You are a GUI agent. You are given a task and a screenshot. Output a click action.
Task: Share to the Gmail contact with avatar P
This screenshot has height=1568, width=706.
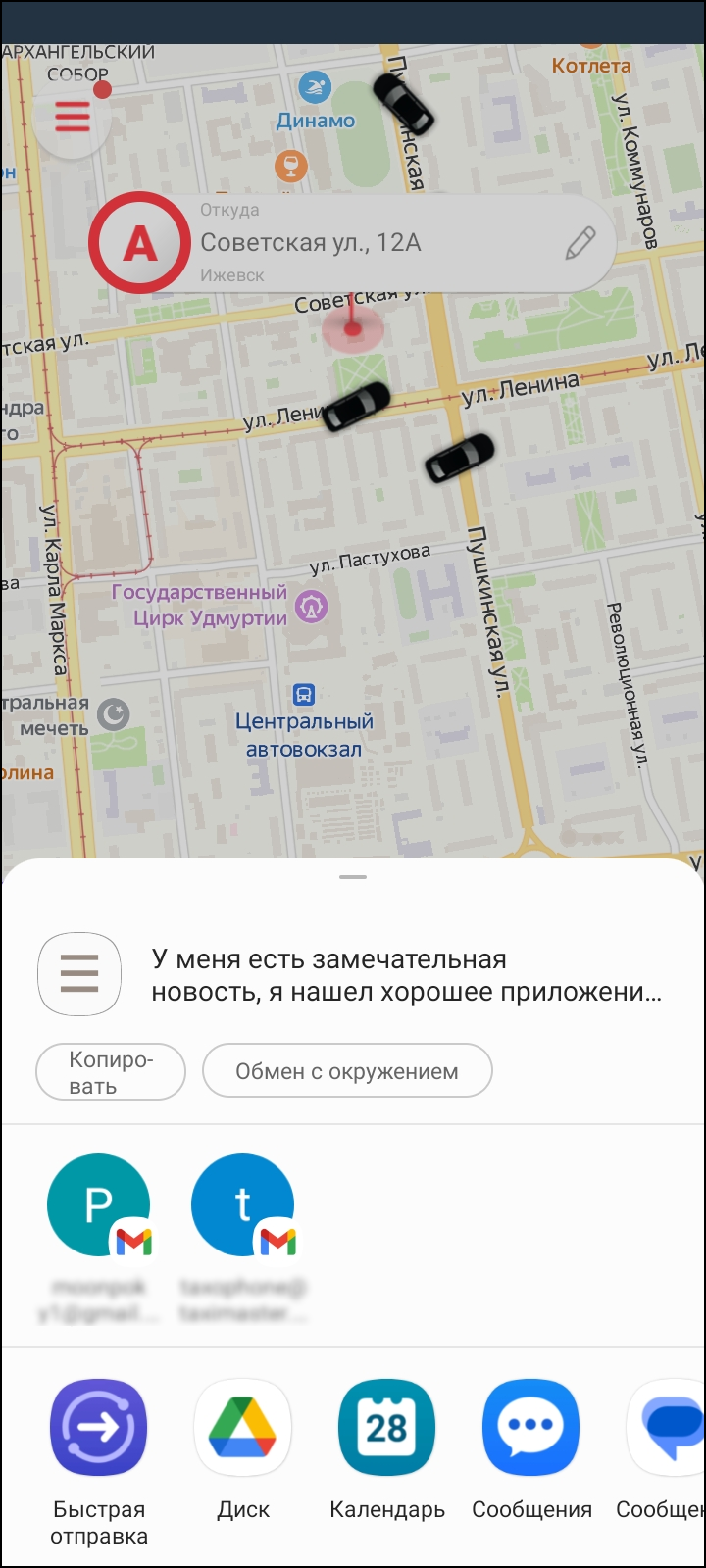coord(98,1205)
